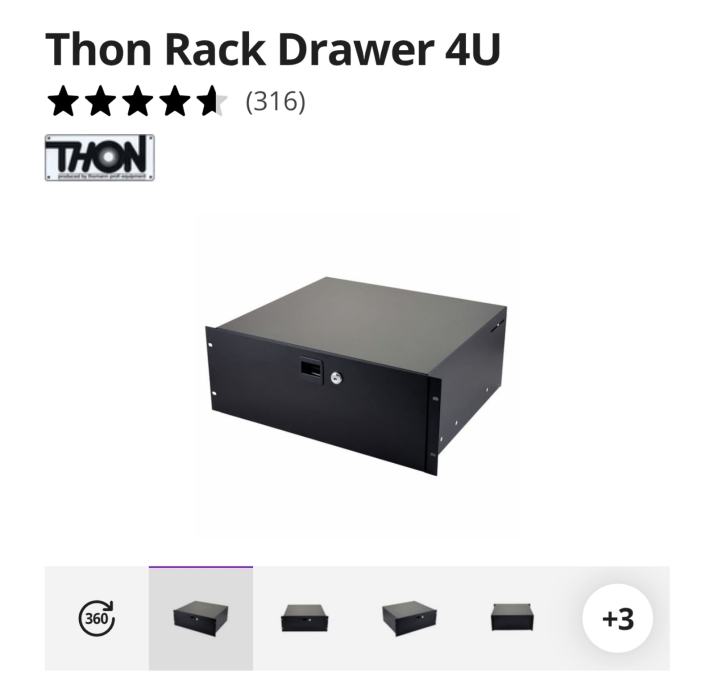Viewport: 714px width, 690px height.
Task: Open the Thon brand page
Action: (x=99, y=158)
